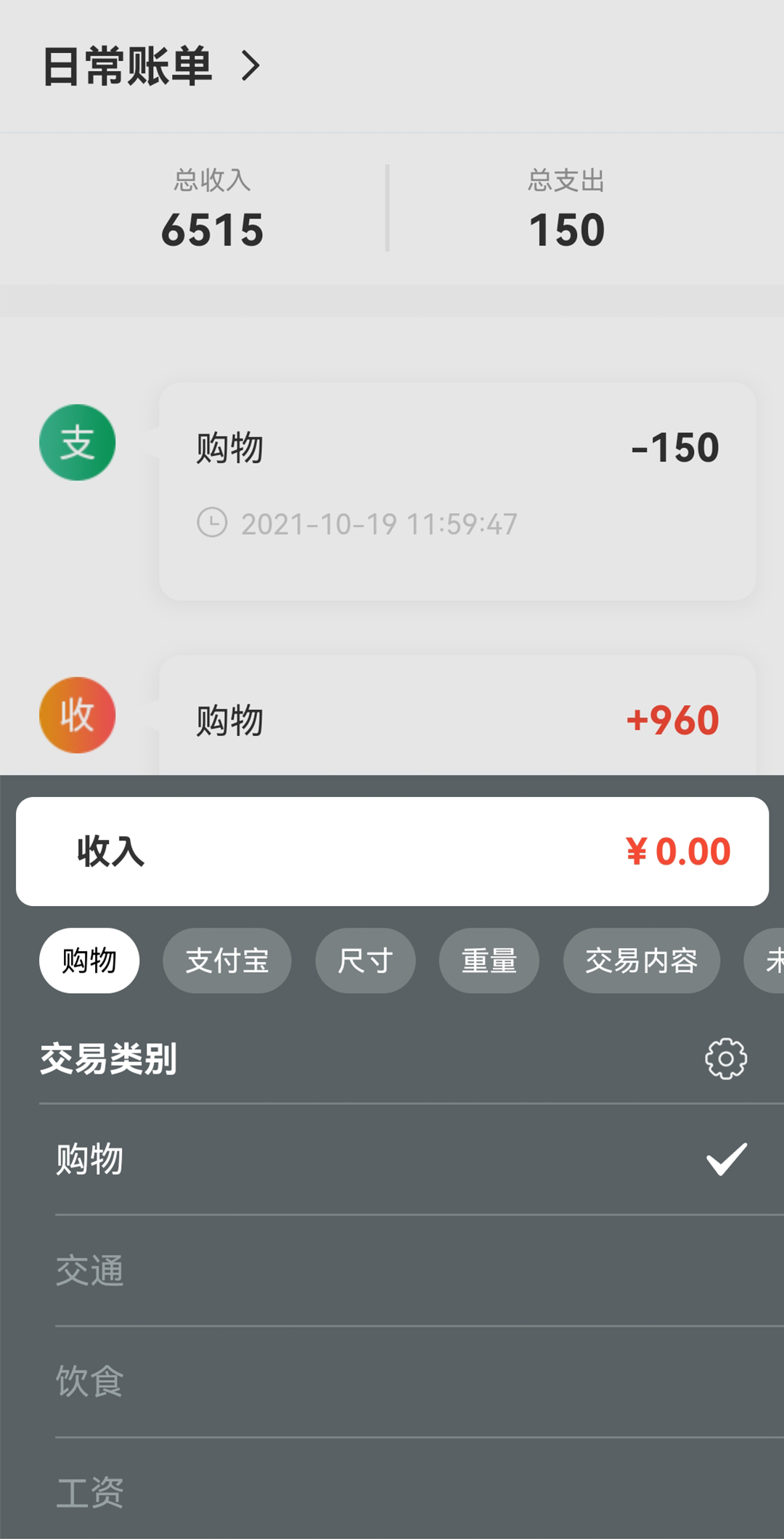Select the 交易内容 chip
The image size is (784, 1539).
pyautogui.click(x=642, y=960)
